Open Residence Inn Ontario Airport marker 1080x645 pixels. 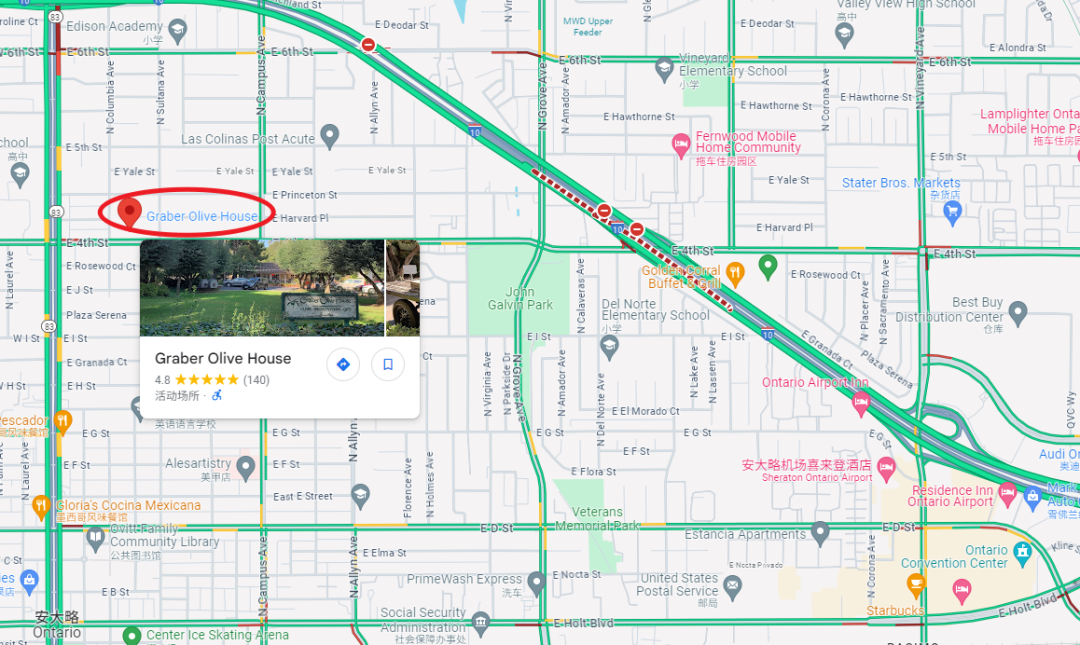click(x=1007, y=493)
